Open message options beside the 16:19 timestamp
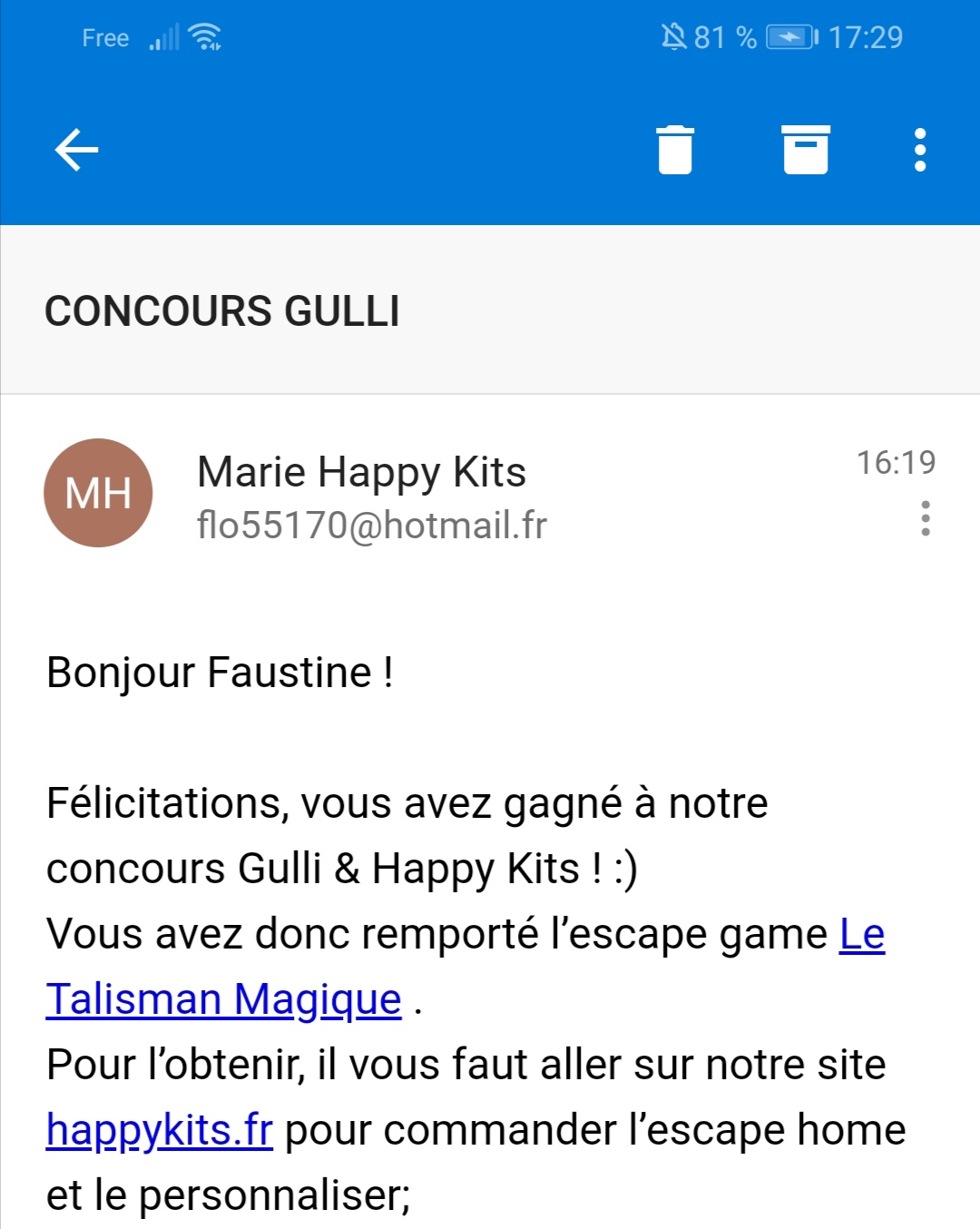 point(925,518)
